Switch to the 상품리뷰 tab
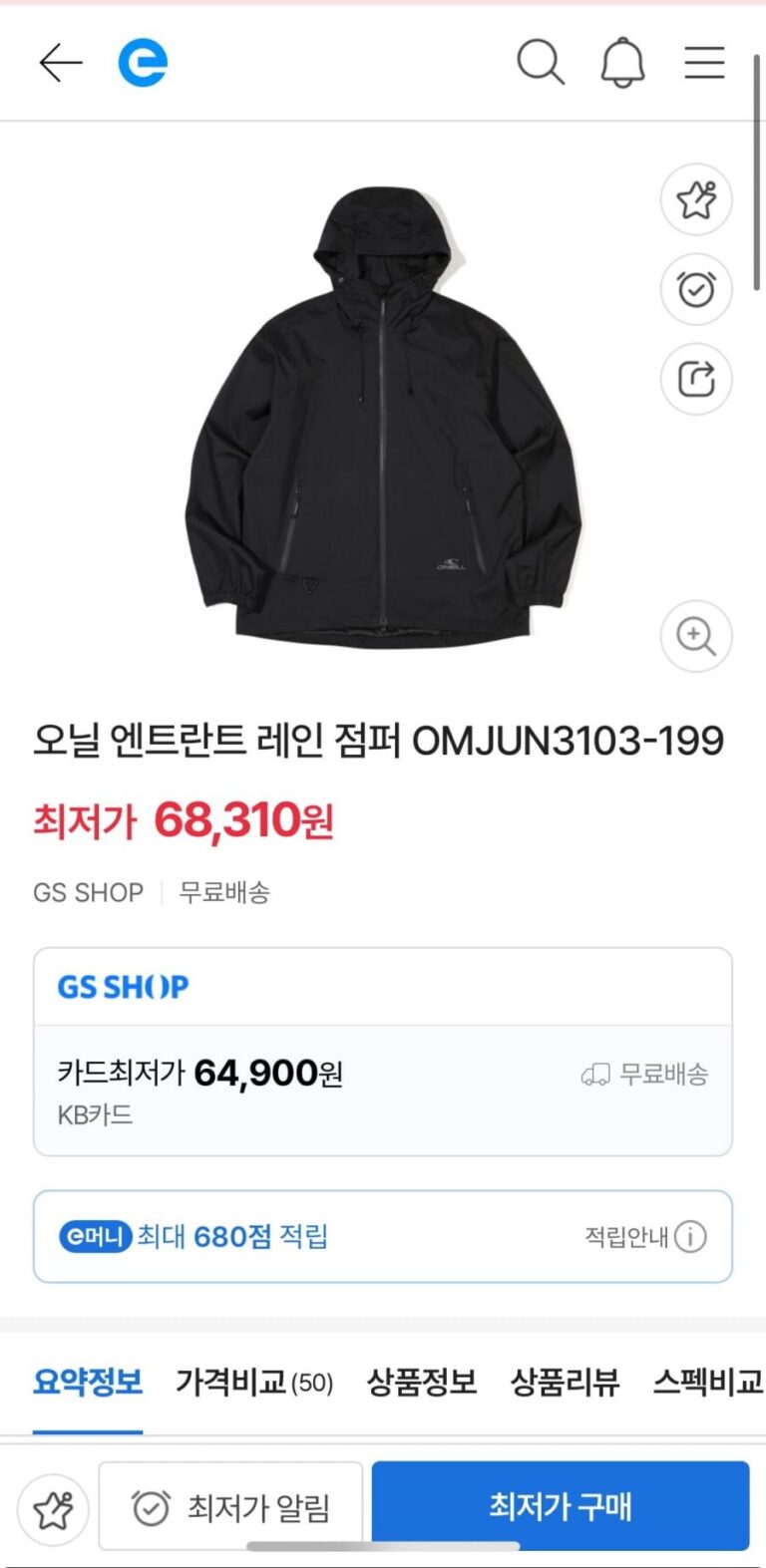Viewport: 766px width, 1568px height. point(565,1383)
